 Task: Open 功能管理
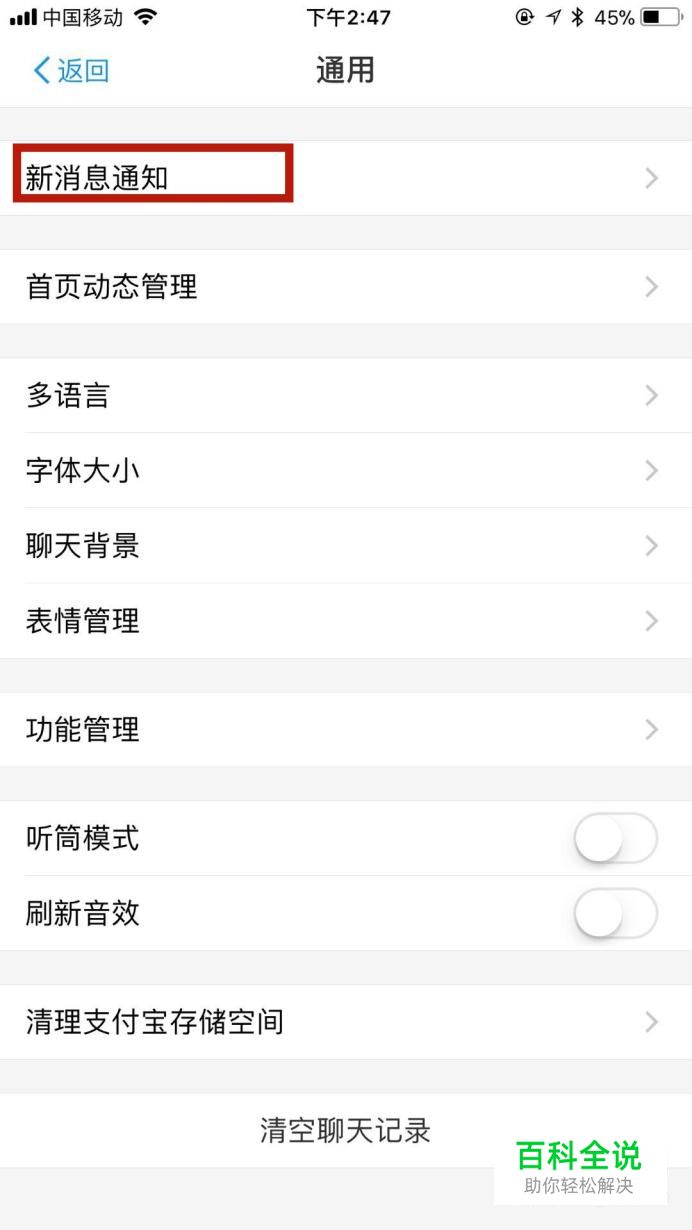346,730
